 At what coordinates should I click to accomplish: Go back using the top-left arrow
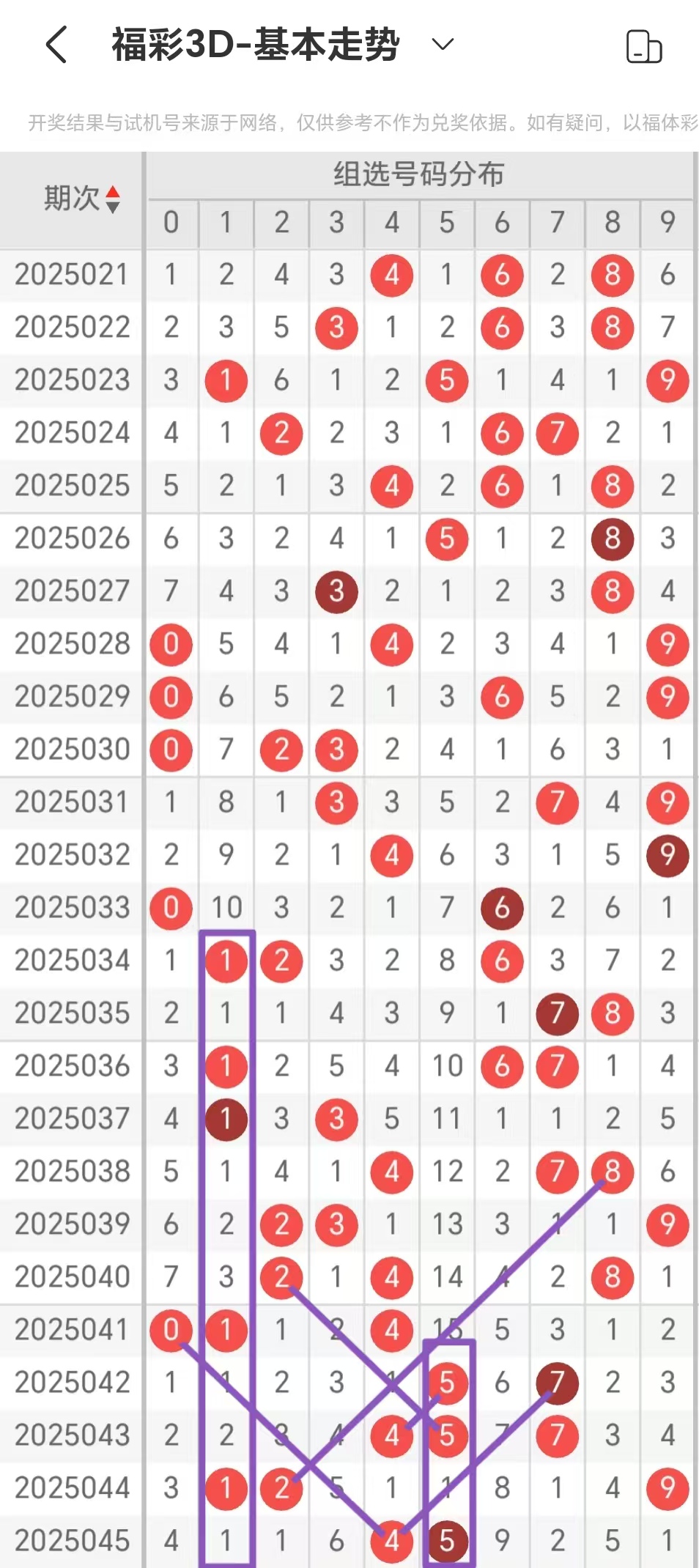pyautogui.click(x=56, y=45)
